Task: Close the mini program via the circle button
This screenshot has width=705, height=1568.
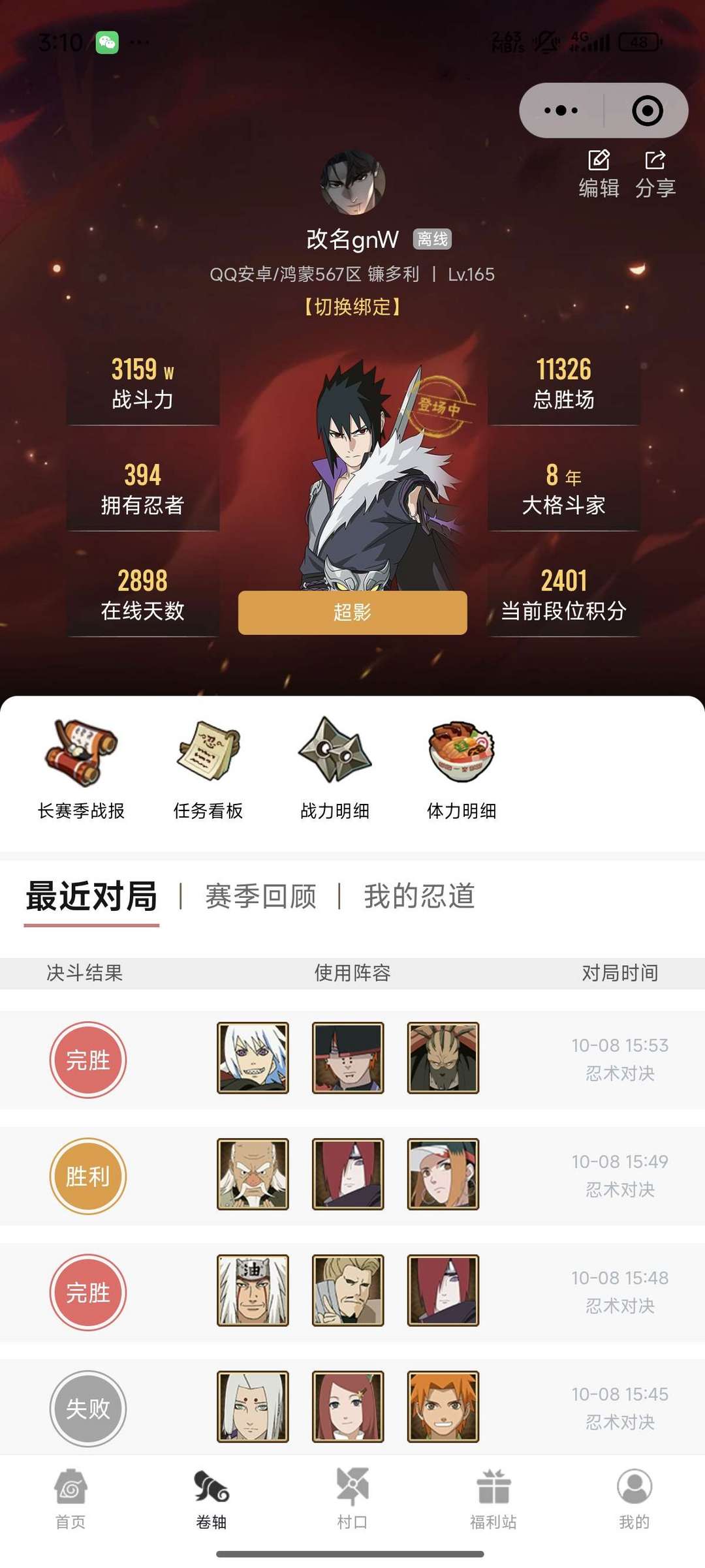Action: tap(647, 110)
